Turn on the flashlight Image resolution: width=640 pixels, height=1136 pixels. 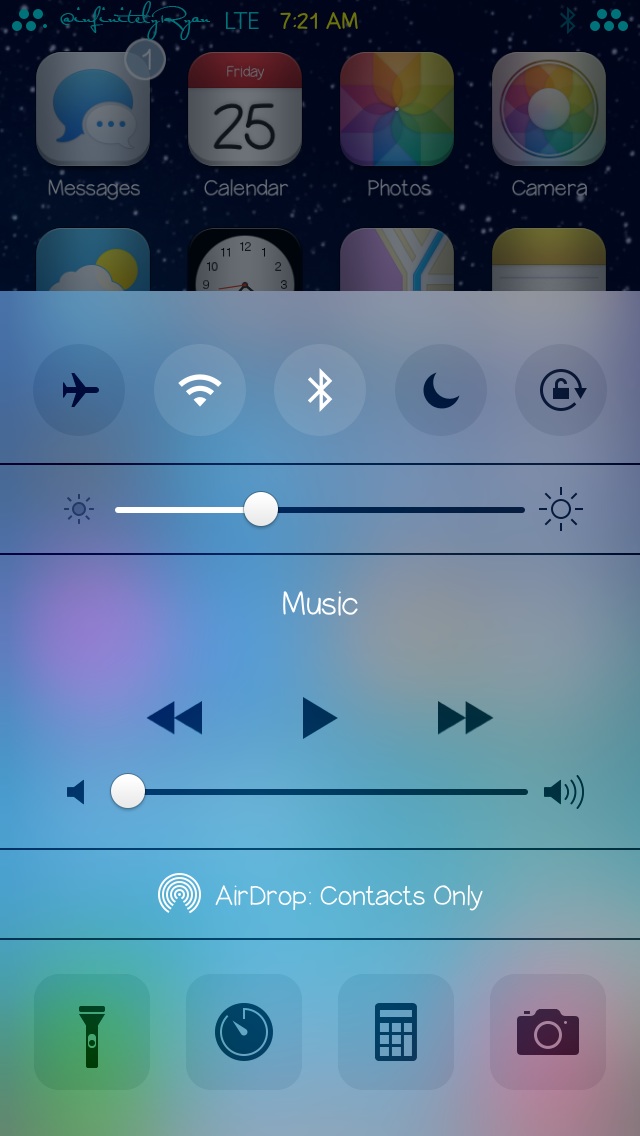pos(92,1032)
